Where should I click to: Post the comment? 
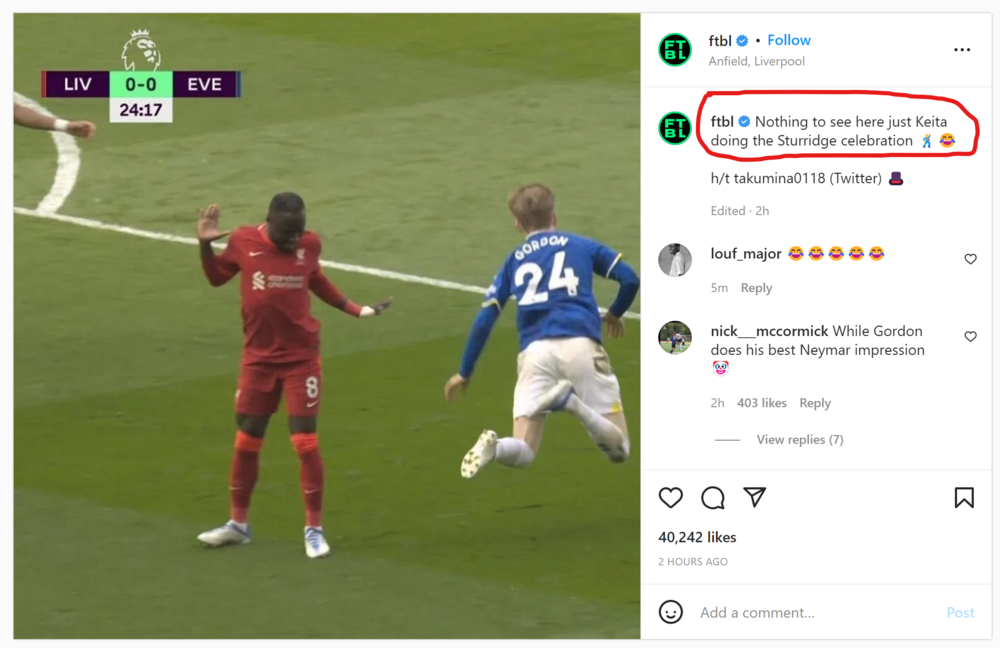(x=960, y=612)
